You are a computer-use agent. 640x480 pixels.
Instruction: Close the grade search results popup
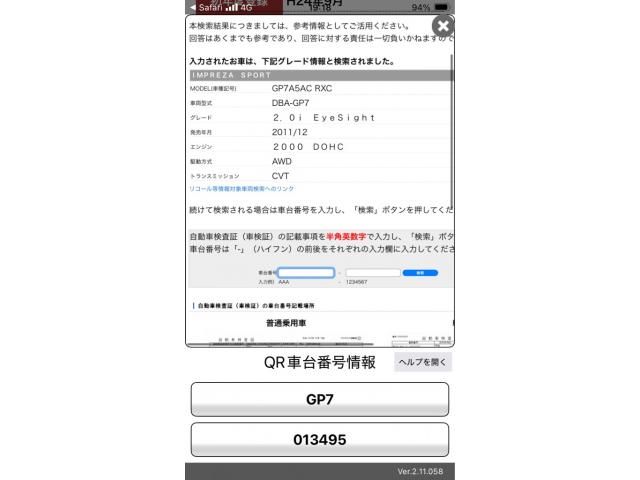click(442, 26)
